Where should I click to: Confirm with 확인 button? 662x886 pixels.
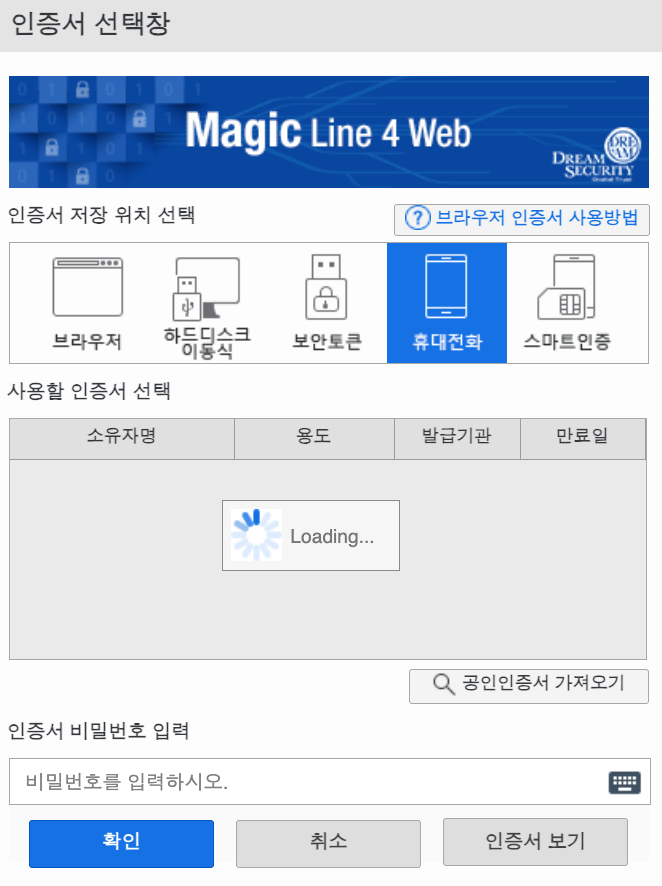[121, 843]
